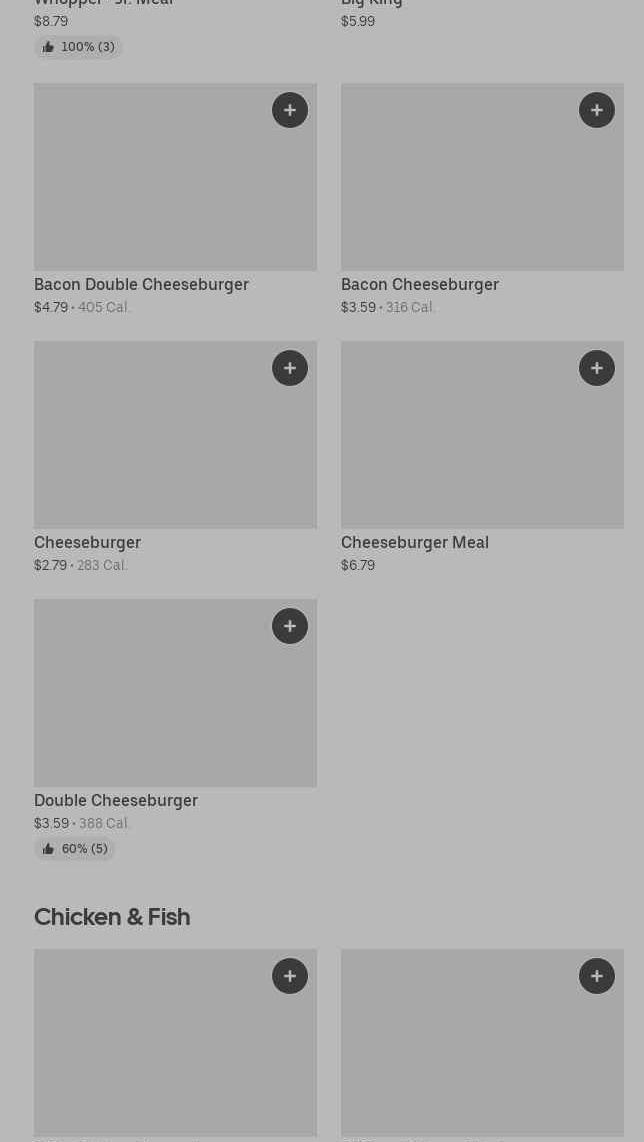
Task: Add Bacon Double Cheeseburger to cart
Action: click(290, 110)
